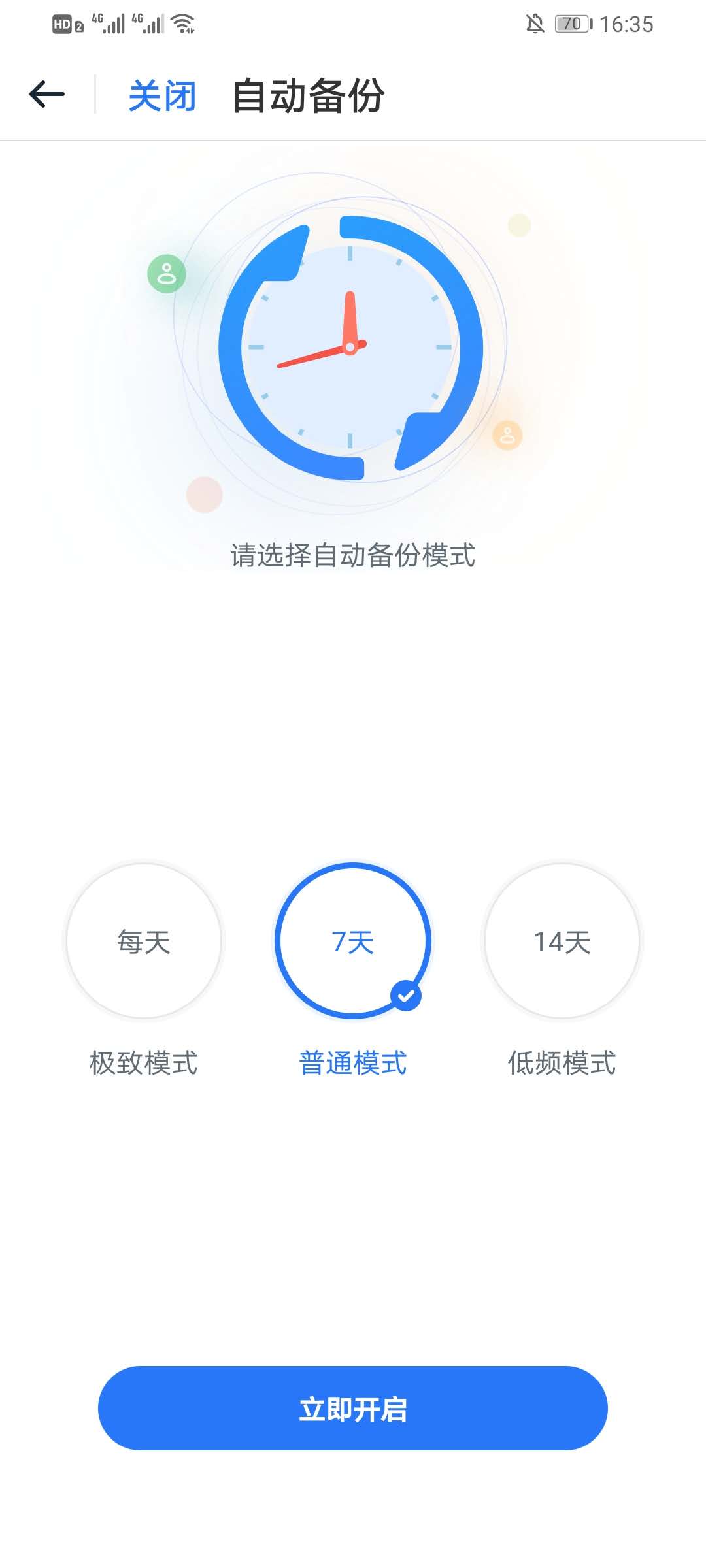This screenshot has height=1568, width=706.
Task: Choose the 14天 低频模式 option
Action: pyautogui.click(x=562, y=941)
